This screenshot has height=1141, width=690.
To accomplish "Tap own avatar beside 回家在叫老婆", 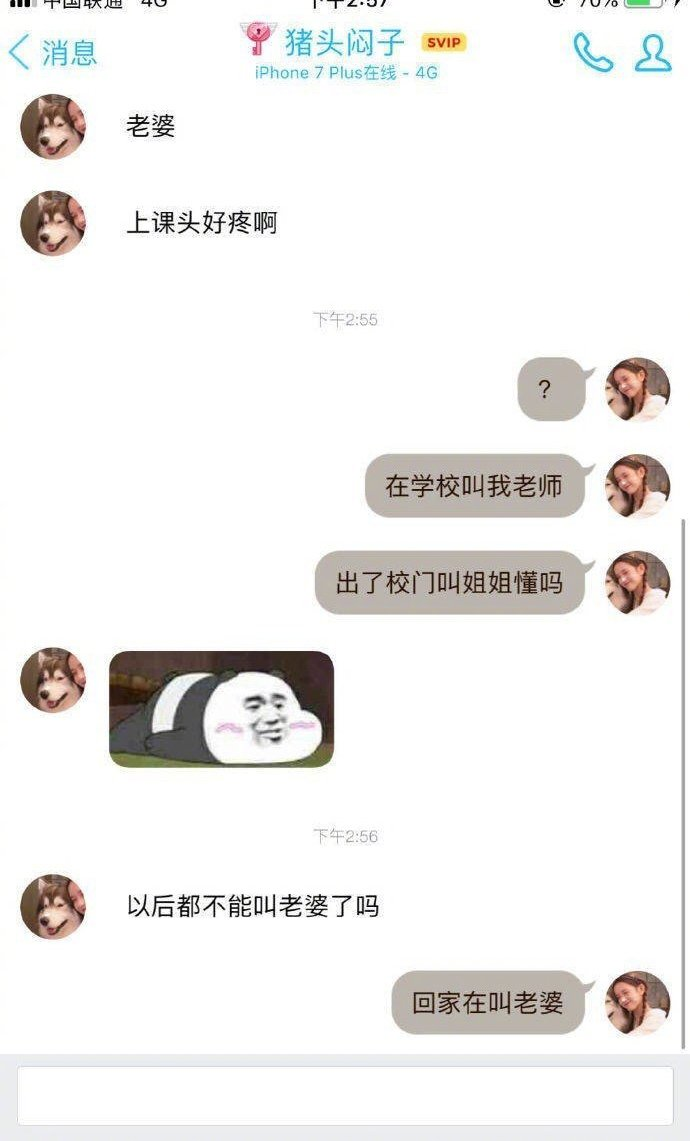I will pos(637,1002).
